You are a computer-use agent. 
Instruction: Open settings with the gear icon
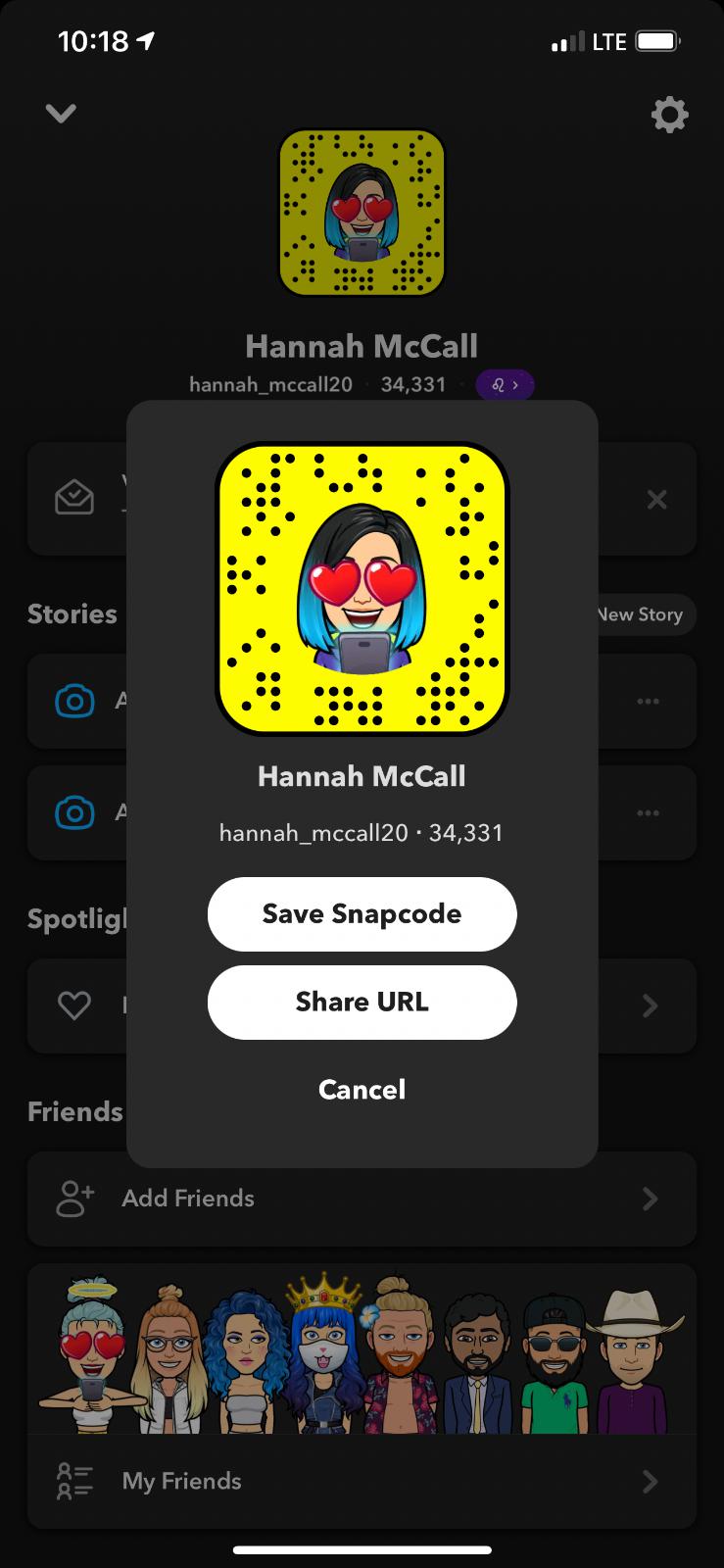tap(669, 116)
